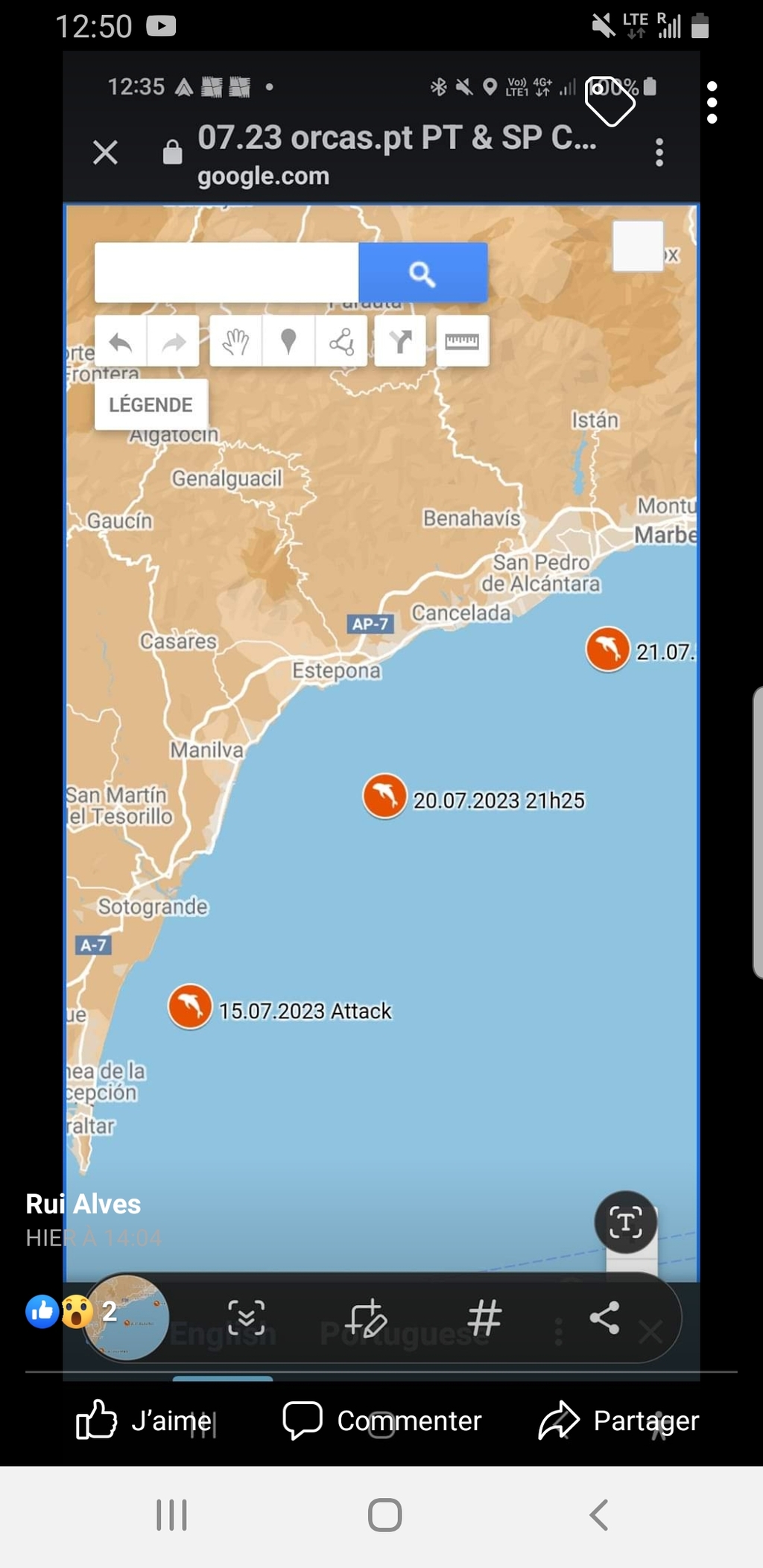Tap the tag icon on the photo
The width and height of the screenshot is (763, 1568).
(x=610, y=101)
